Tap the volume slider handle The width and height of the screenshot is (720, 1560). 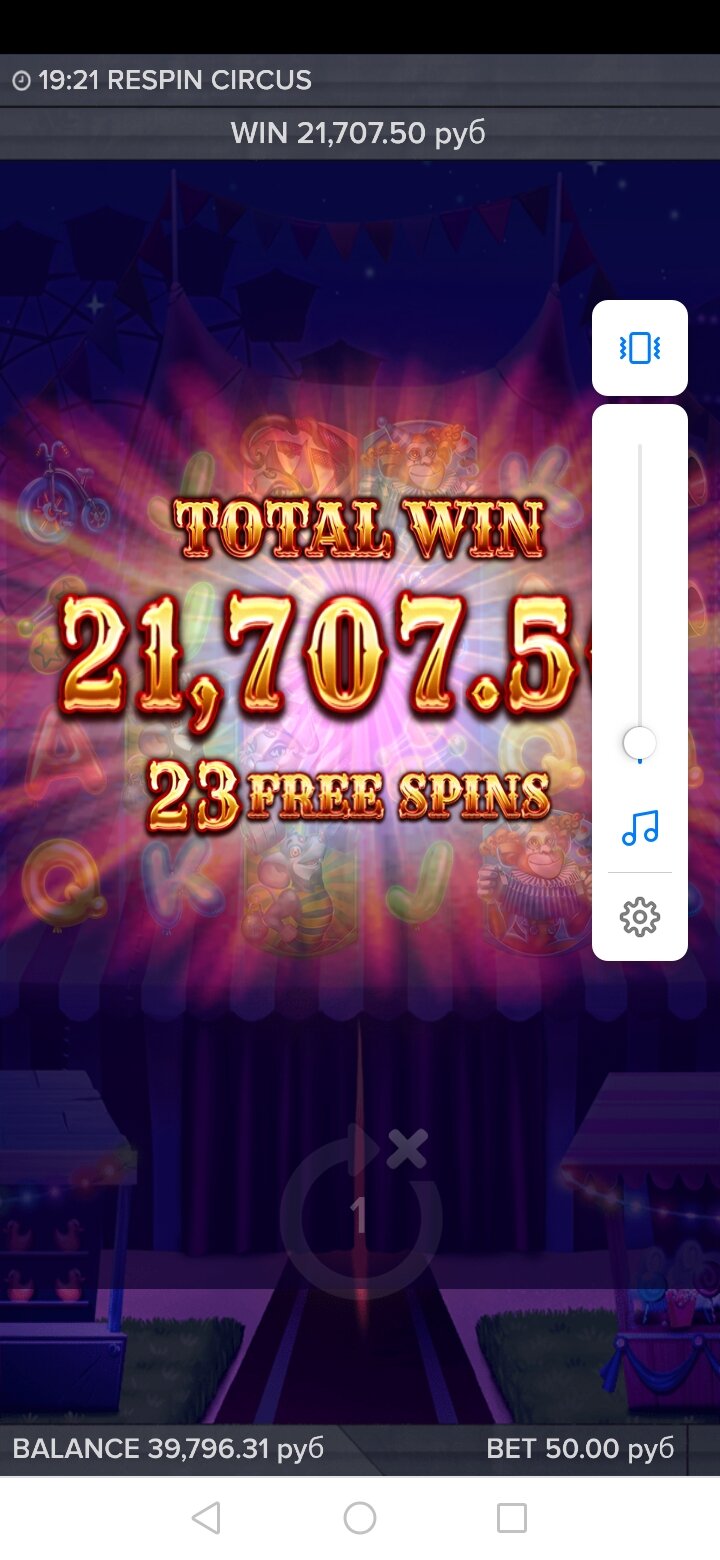(639, 743)
